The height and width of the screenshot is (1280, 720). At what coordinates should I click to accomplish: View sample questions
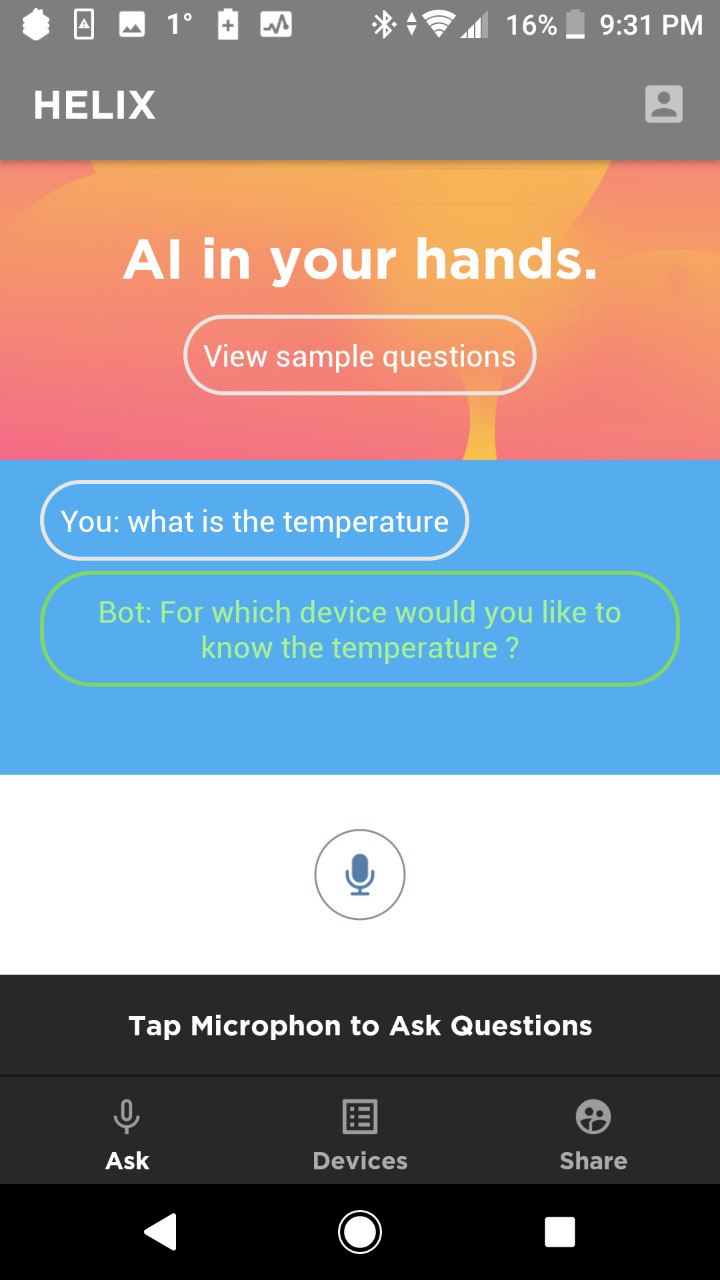pos(360,356)
